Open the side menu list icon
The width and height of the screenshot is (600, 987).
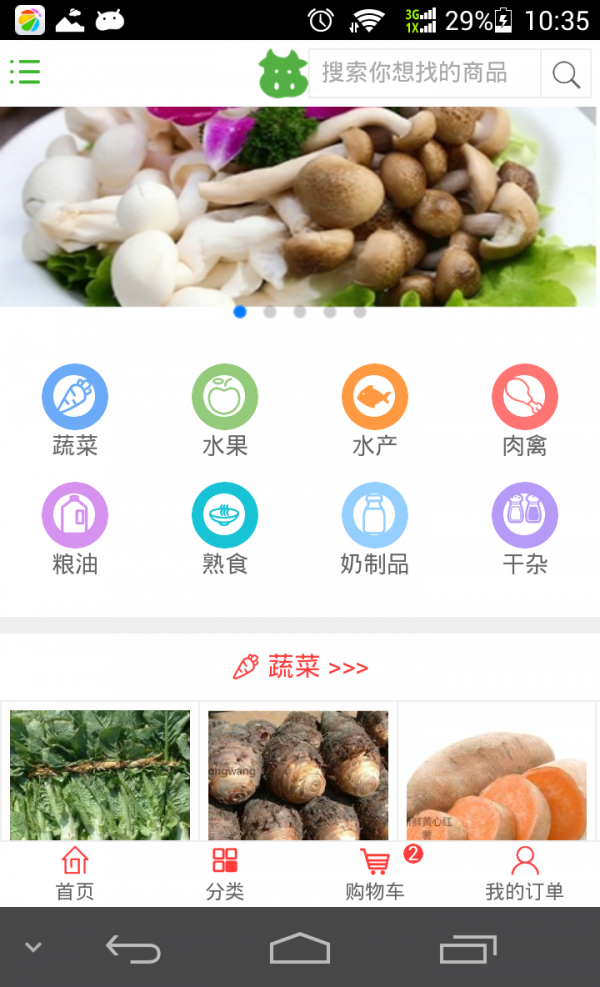[x=25, y=72]
